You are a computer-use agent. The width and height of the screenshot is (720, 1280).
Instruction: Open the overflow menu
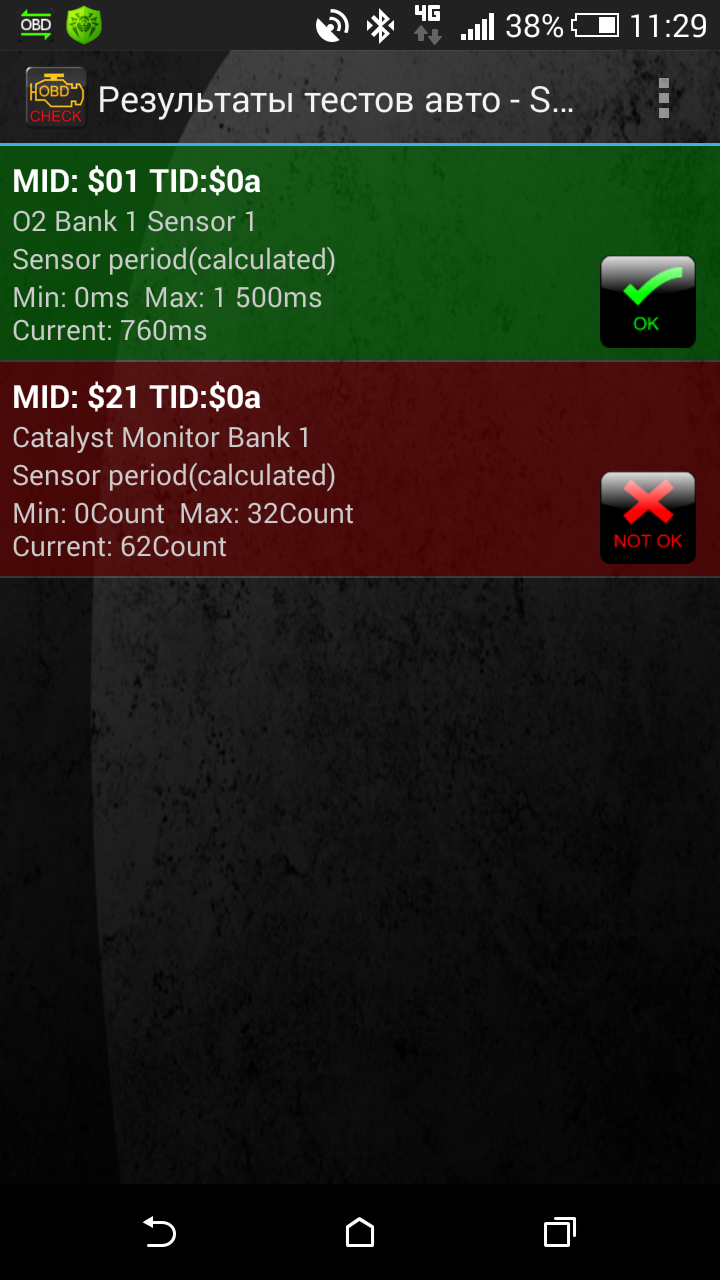(x=663, y=98)
